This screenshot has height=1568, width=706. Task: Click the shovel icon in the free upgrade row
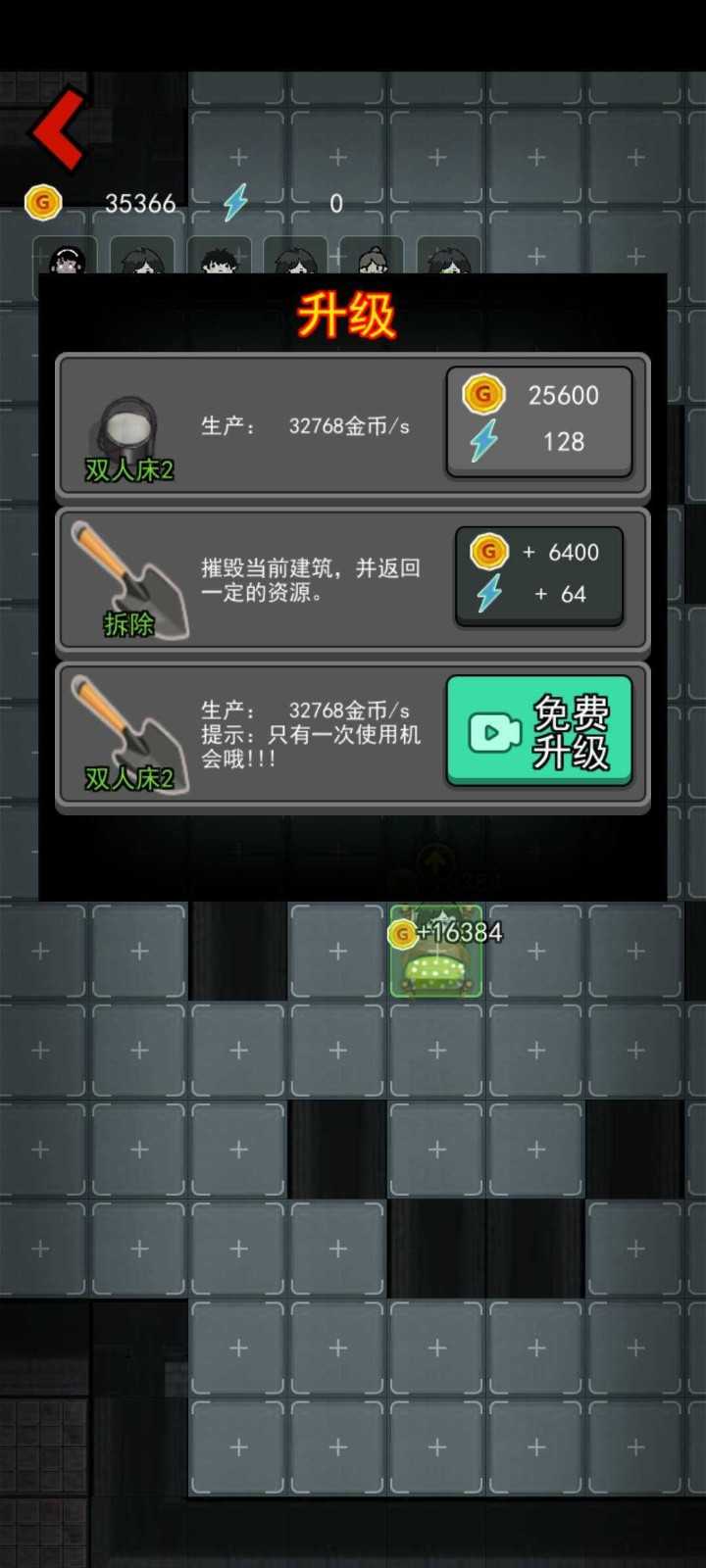tap(127, 730)
